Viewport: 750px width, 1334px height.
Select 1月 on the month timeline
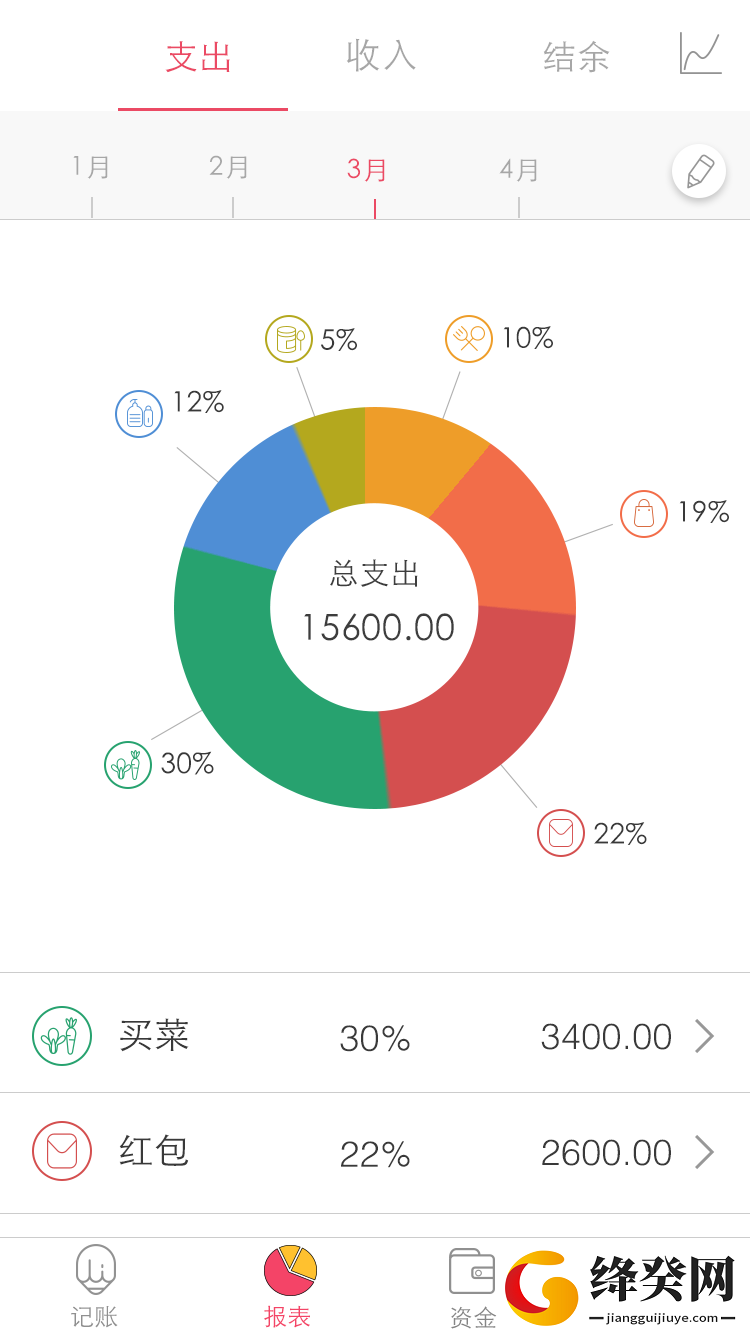coord(91,167)
